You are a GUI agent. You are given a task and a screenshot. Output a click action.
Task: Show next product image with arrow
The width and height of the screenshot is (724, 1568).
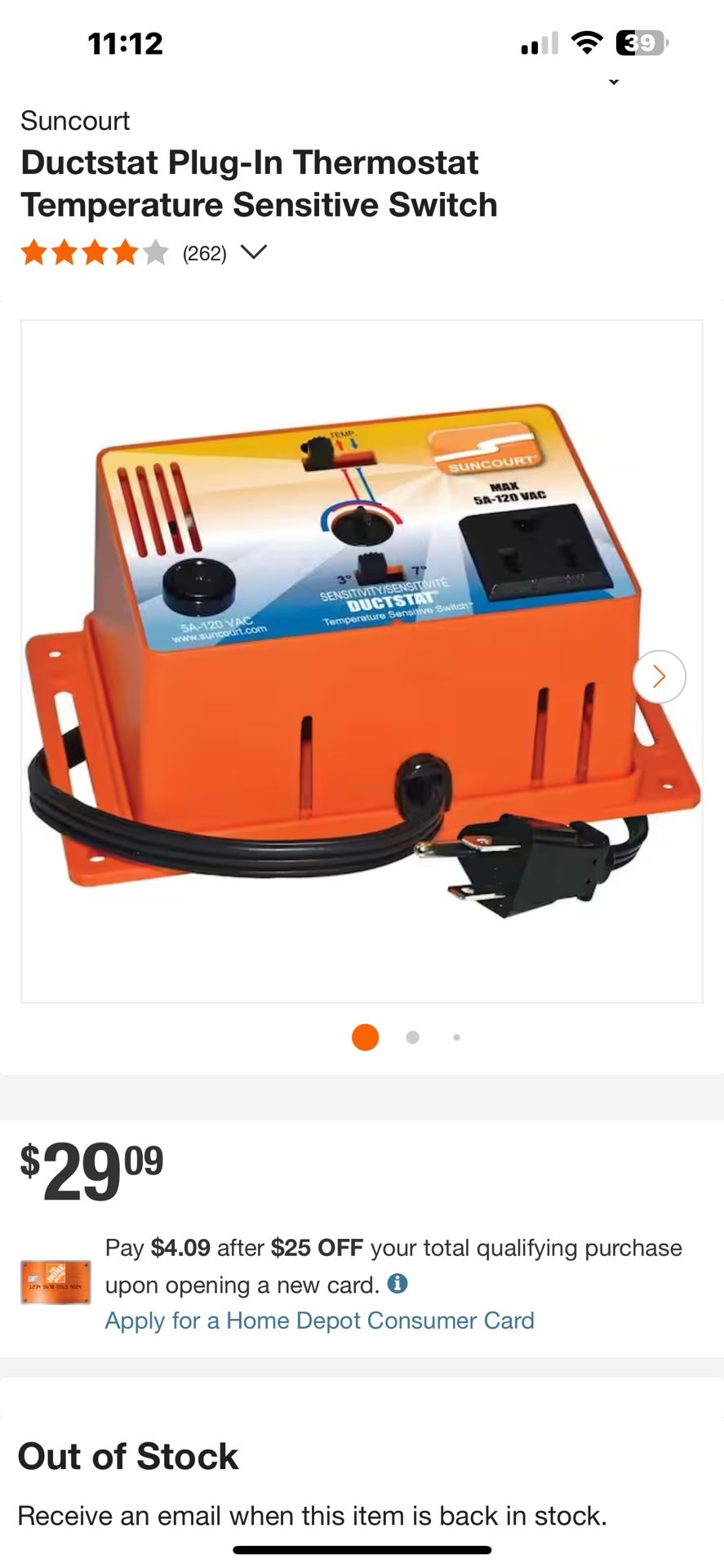(659, 676)
